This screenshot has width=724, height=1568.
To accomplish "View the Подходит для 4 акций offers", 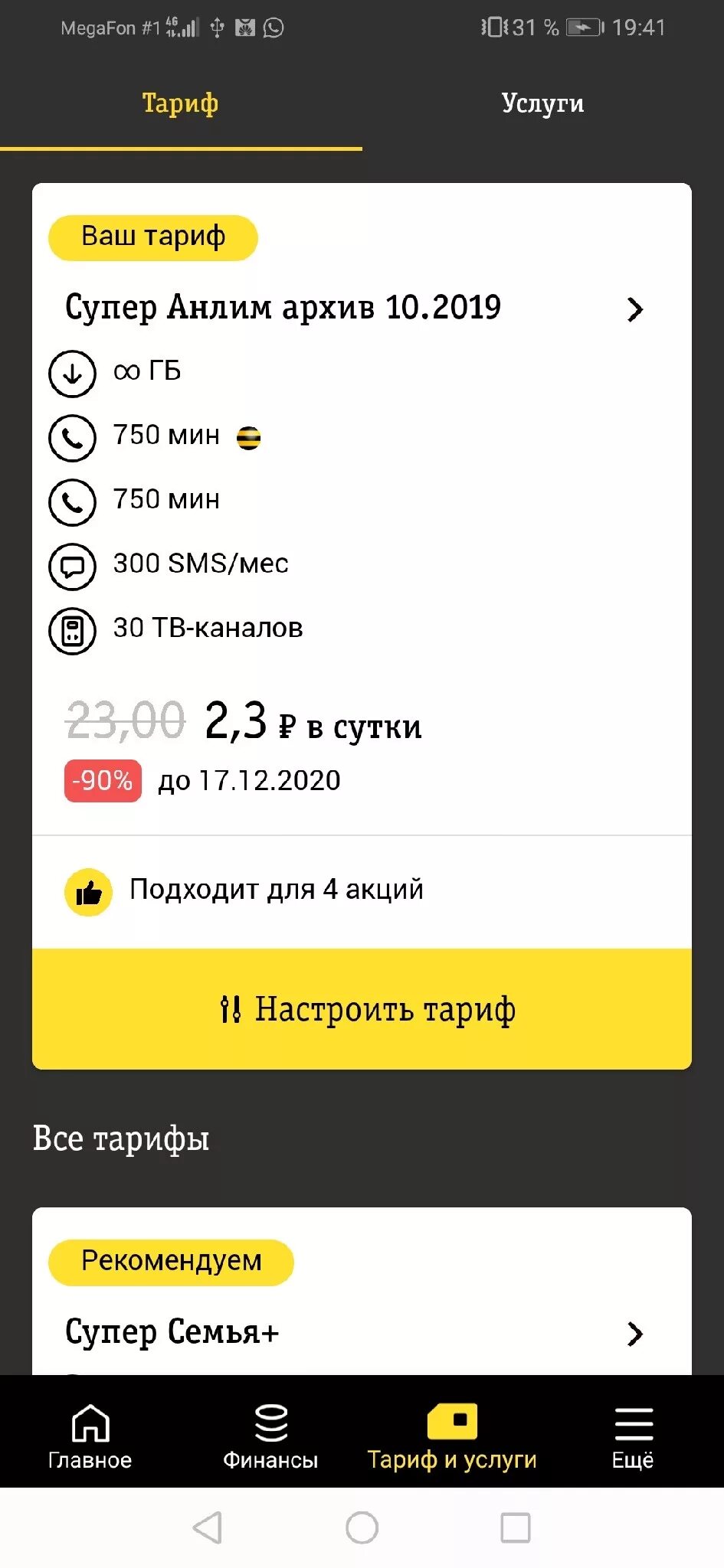I will click(x=276, y=890).
